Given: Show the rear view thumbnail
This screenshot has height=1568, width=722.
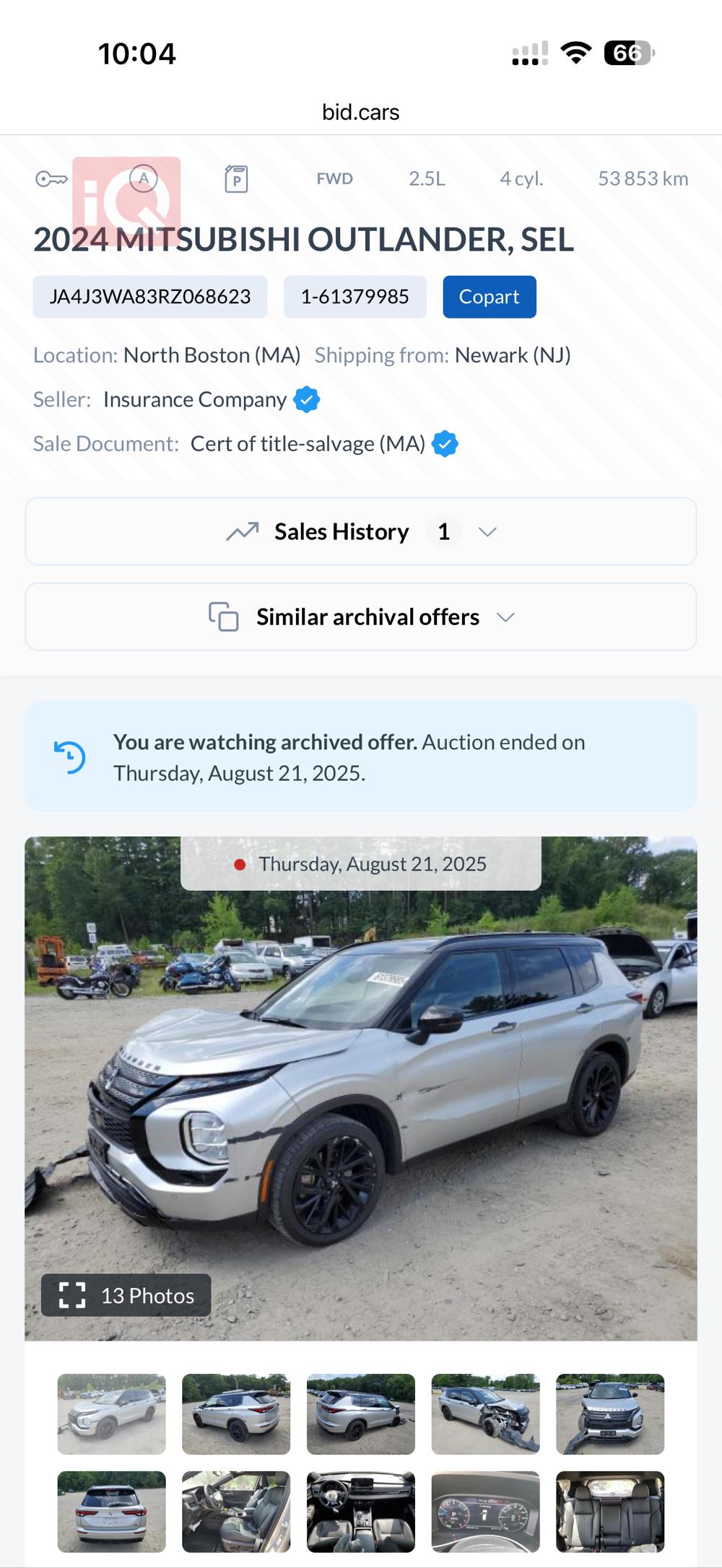Looking at the screenshot, I should click(x=111, y=1512).
